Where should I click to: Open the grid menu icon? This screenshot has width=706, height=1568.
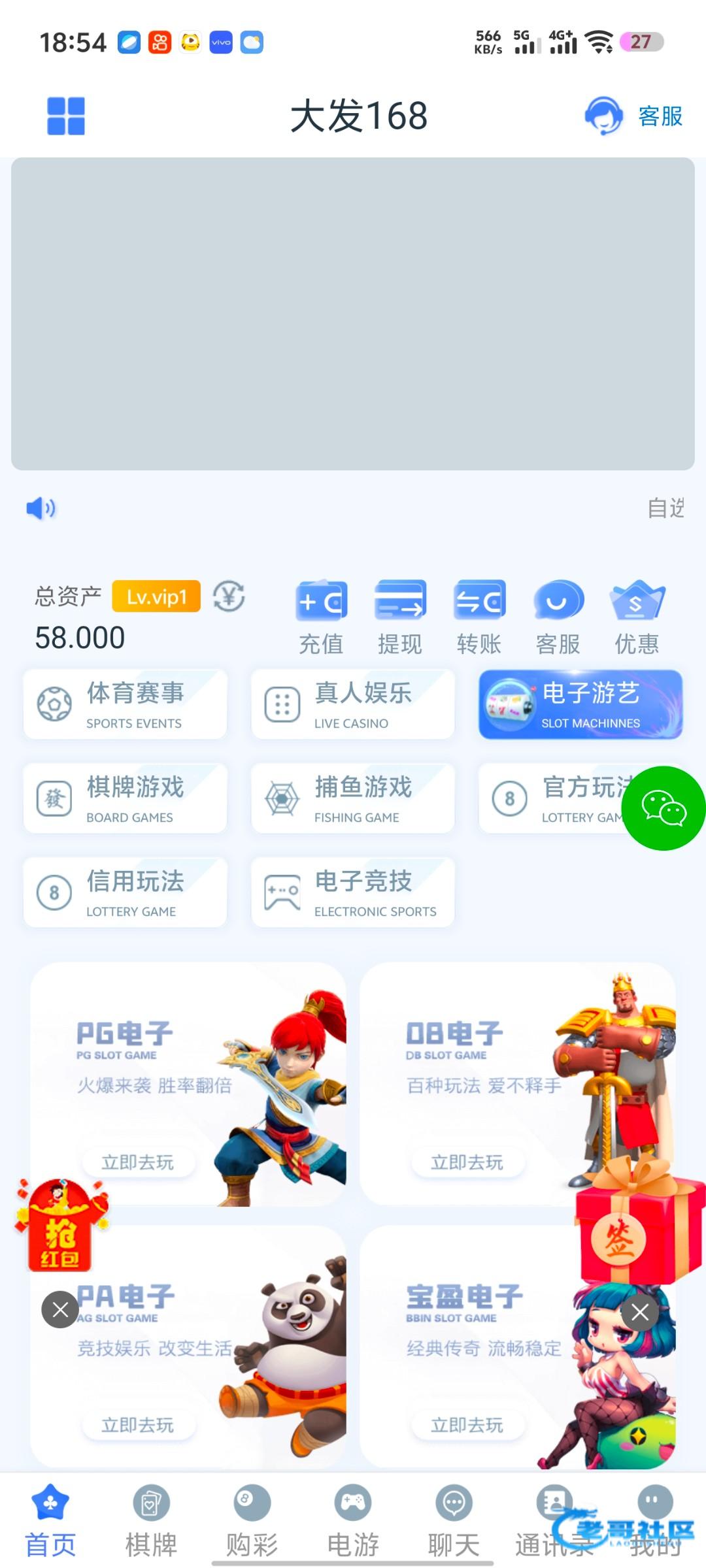(x=66, y=116)
